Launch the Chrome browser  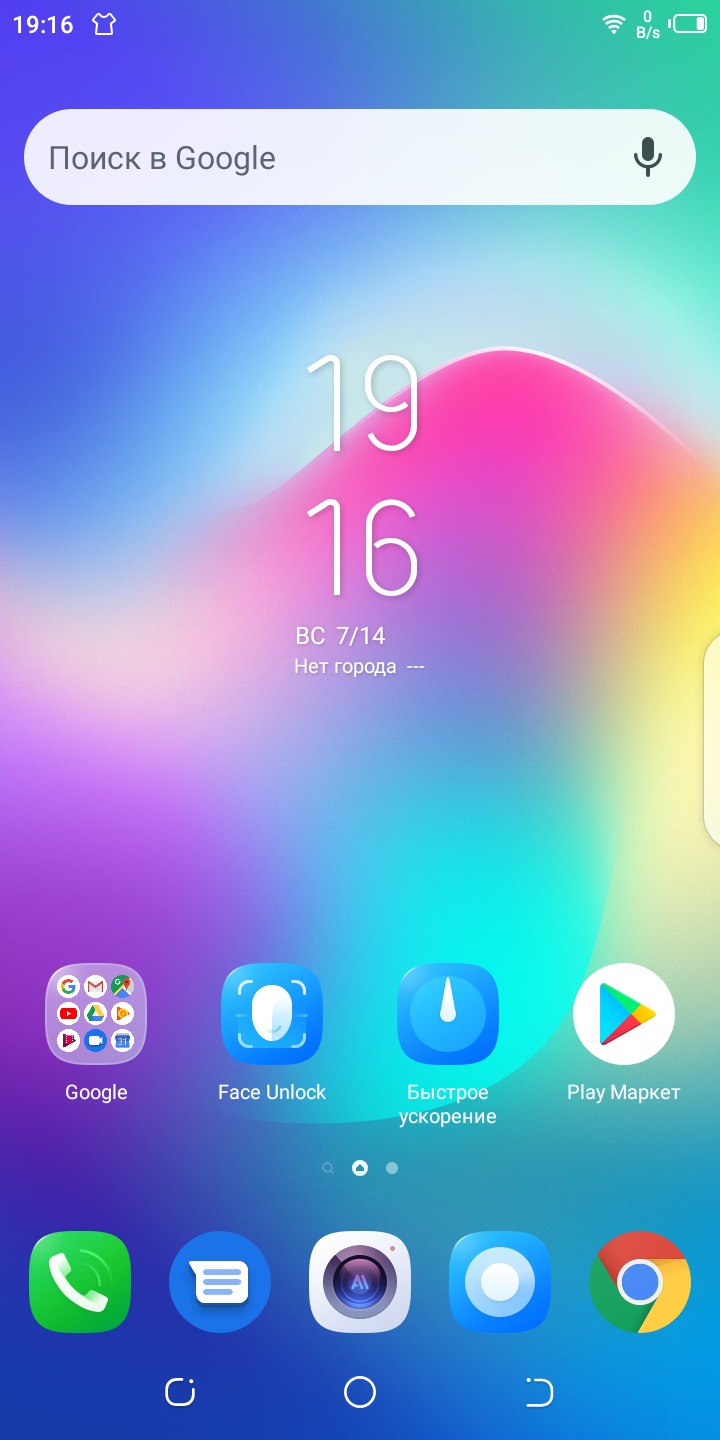(640, 1282)
